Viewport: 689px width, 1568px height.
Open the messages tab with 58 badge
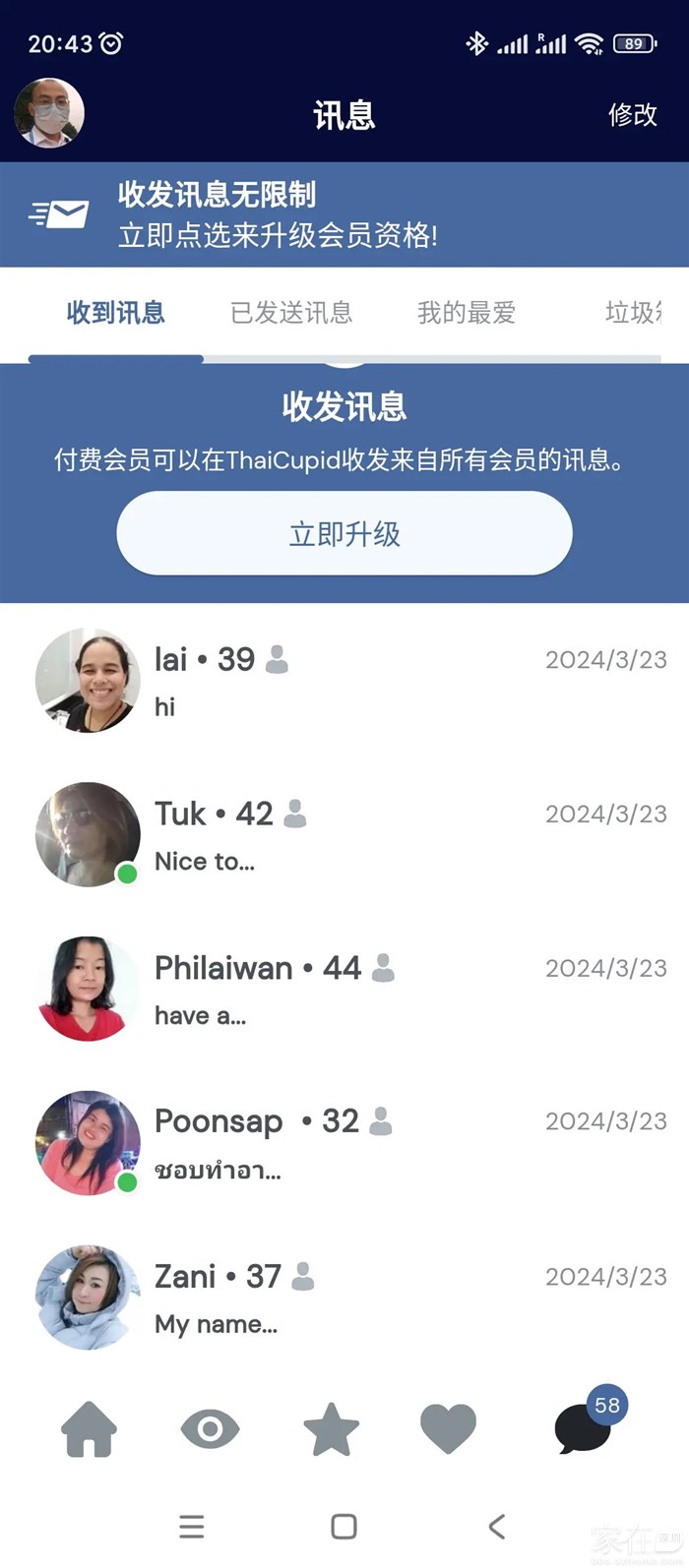point(583,1429)
